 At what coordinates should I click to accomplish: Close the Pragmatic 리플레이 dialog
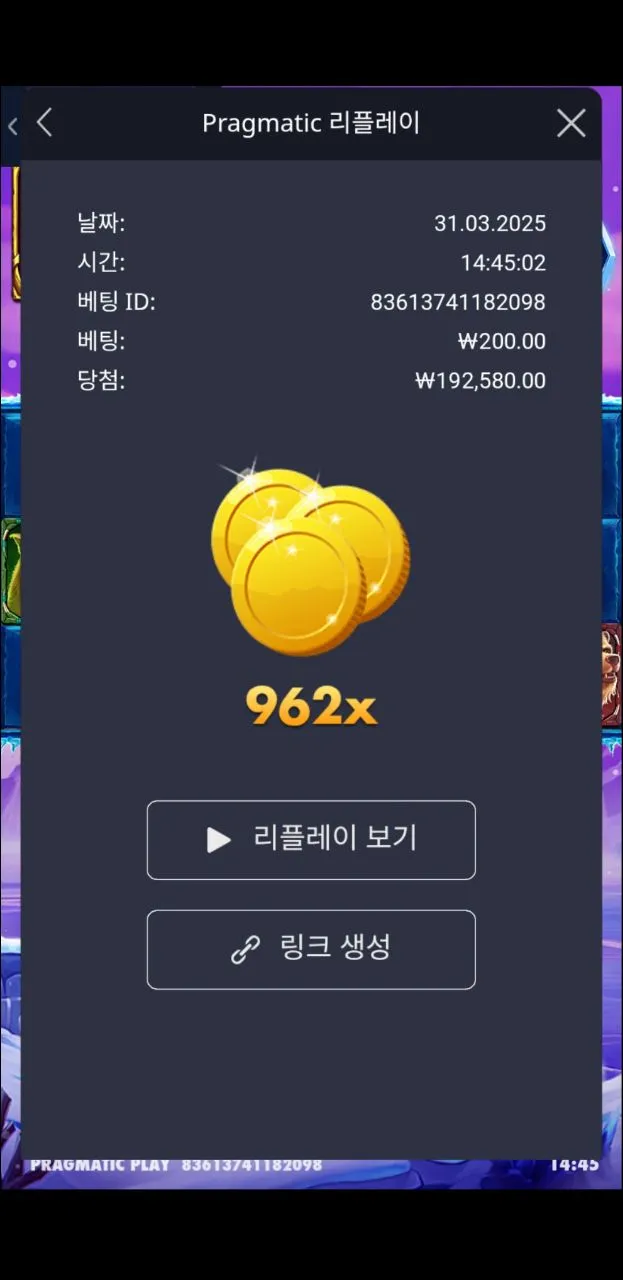[x=571, y=123]
